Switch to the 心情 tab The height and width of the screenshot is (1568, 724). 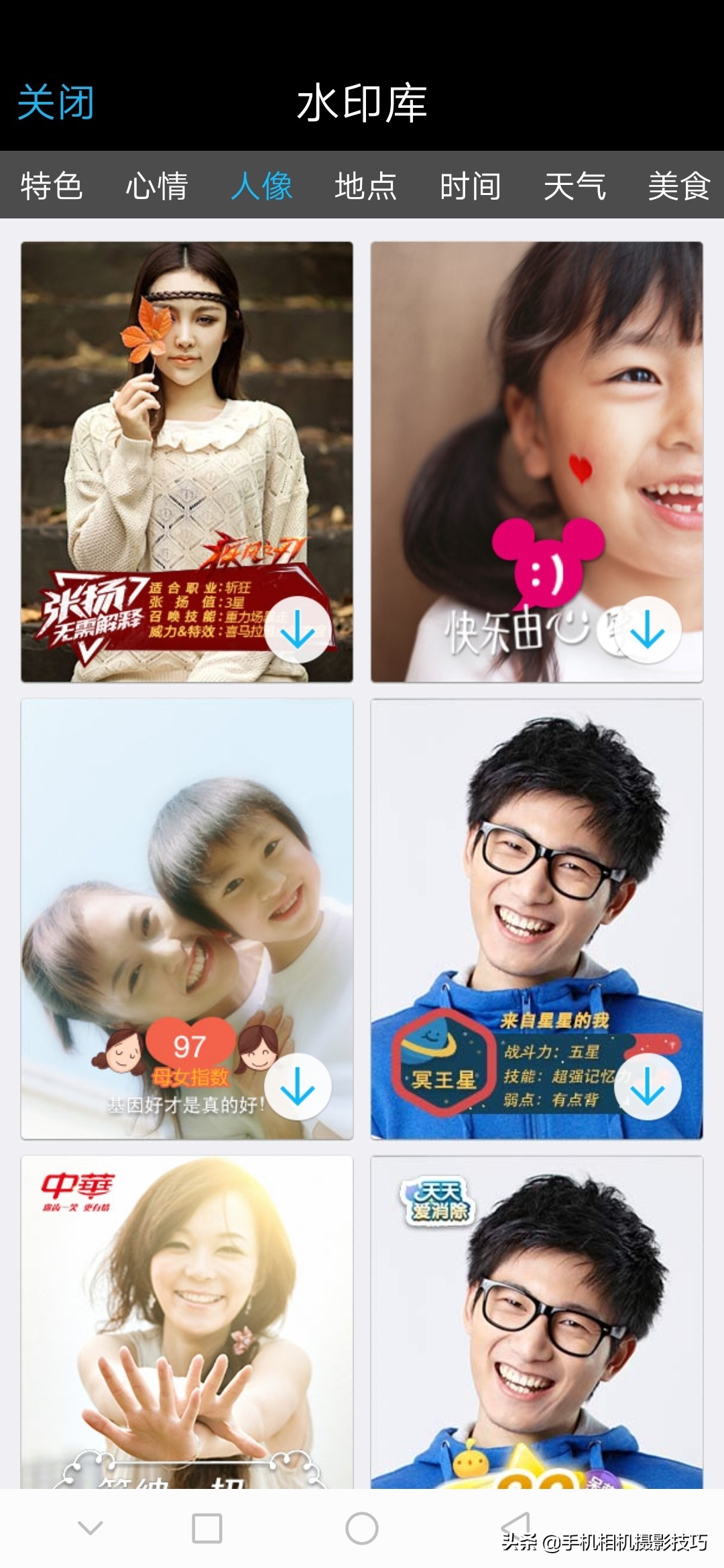pos(157,186)
